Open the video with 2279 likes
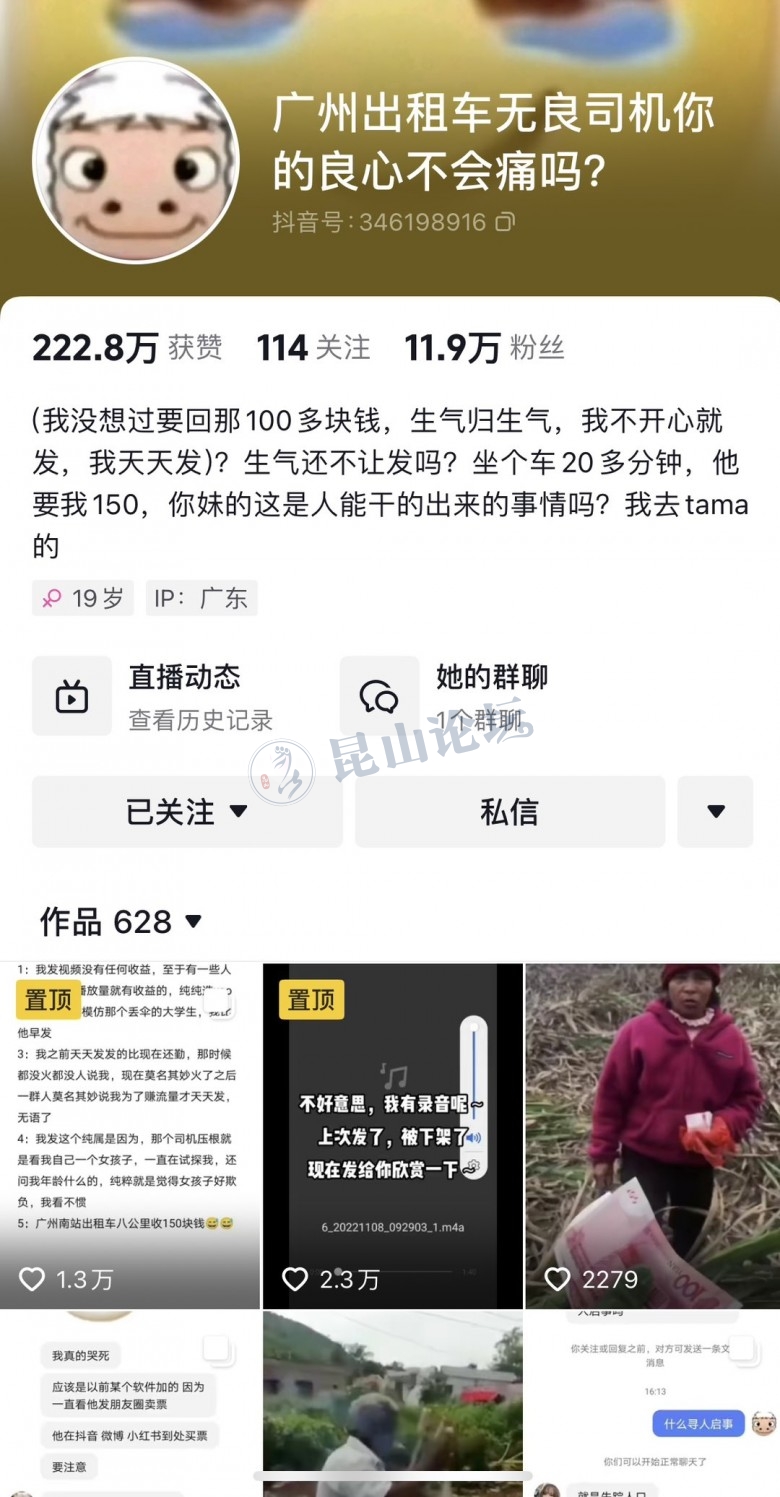The image size is (780, 1497). [x=653, y=1135]
